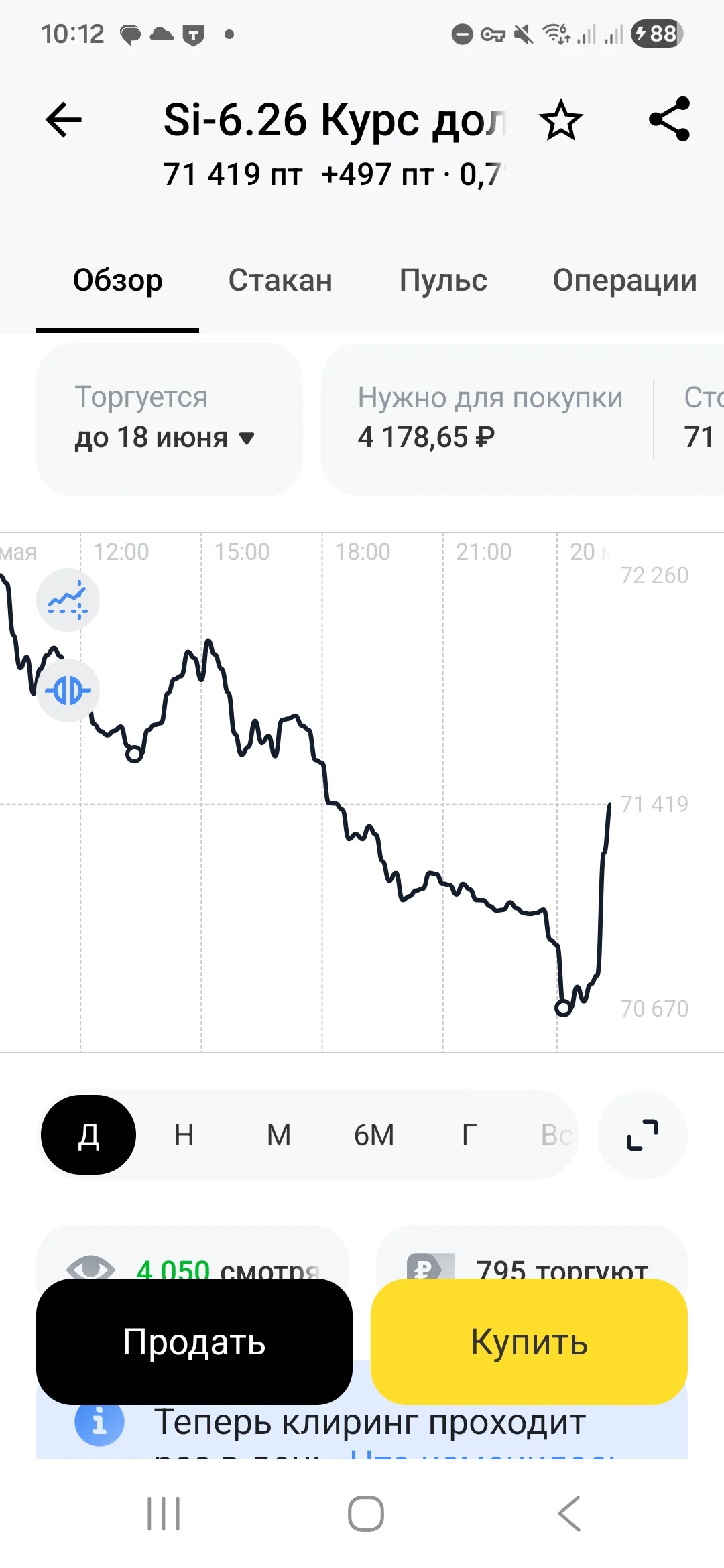Viewport: 724px width, 1568px height.
Task: Tap the yellow Купить button
Action: [529, 1342]
